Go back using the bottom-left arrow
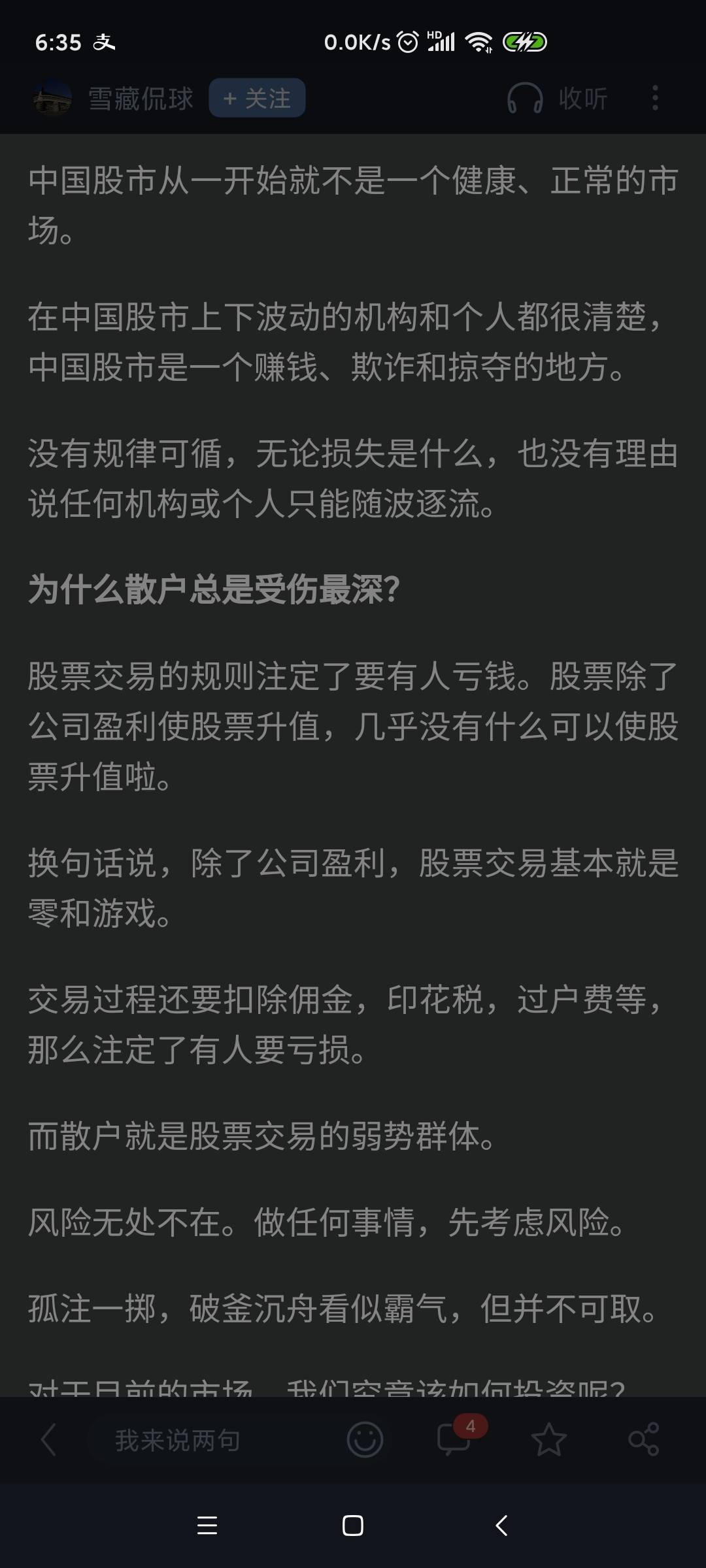This screenshot has height=1568, width=706. coord(48,1440)
